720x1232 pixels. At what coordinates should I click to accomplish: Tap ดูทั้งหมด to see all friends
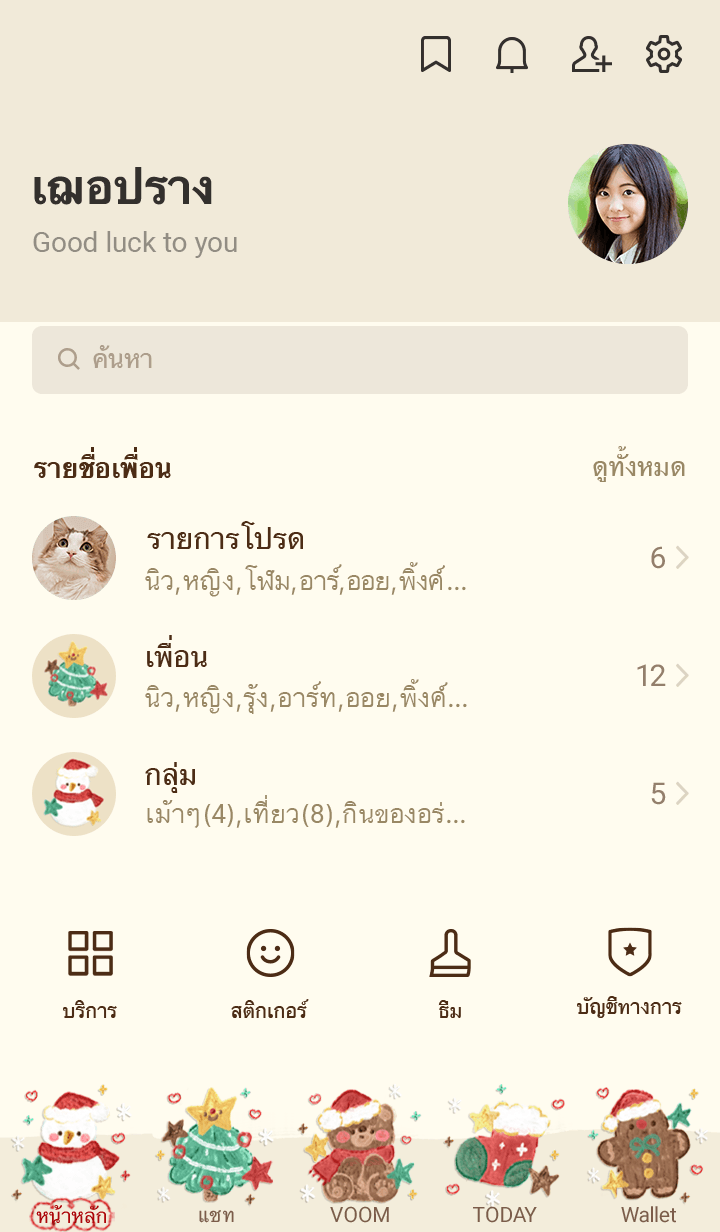coord(638,468)
